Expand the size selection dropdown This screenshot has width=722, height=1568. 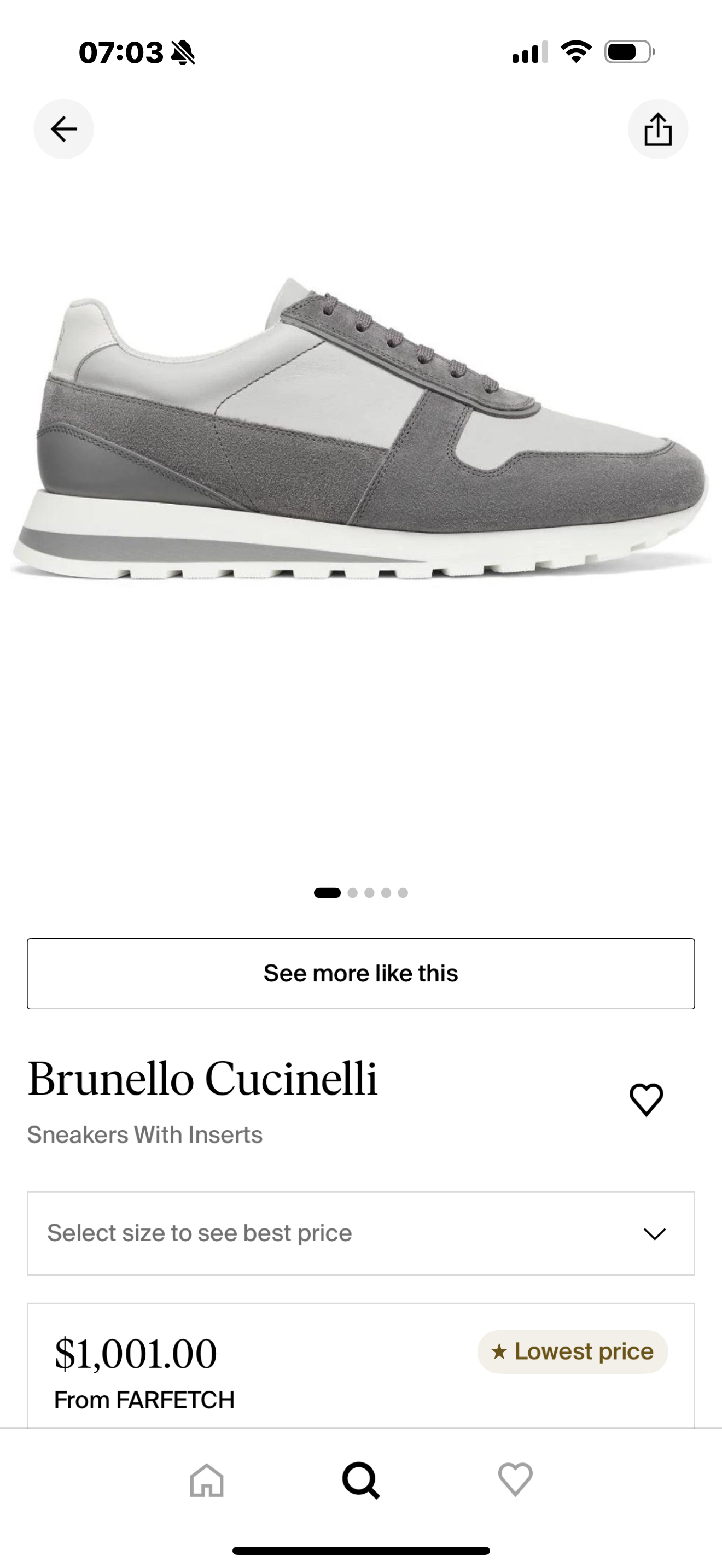(361, 1233)
